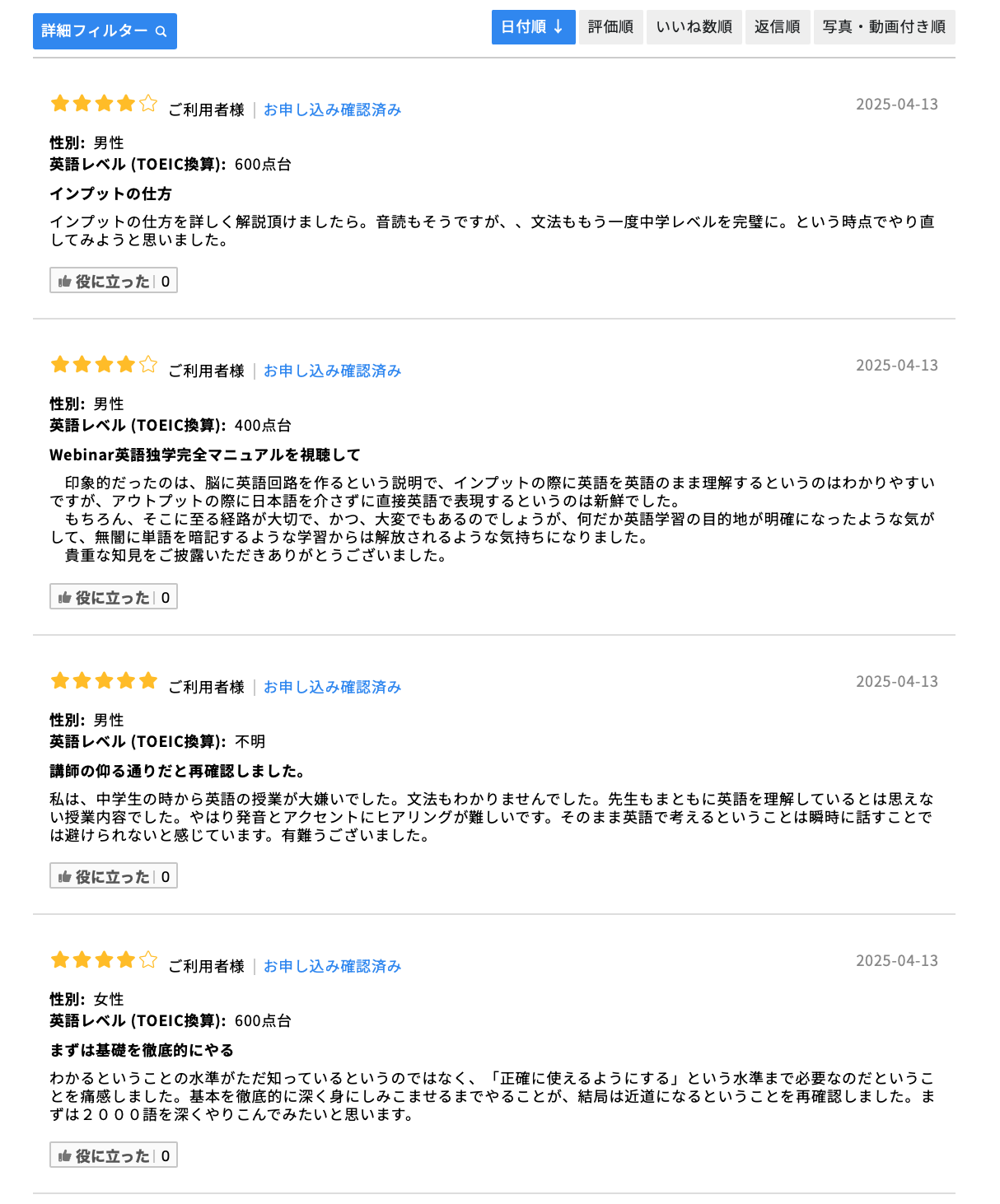Sort reviews by 返信順
This screenshot has width=1000, height=1204.
tap(778, 26)
